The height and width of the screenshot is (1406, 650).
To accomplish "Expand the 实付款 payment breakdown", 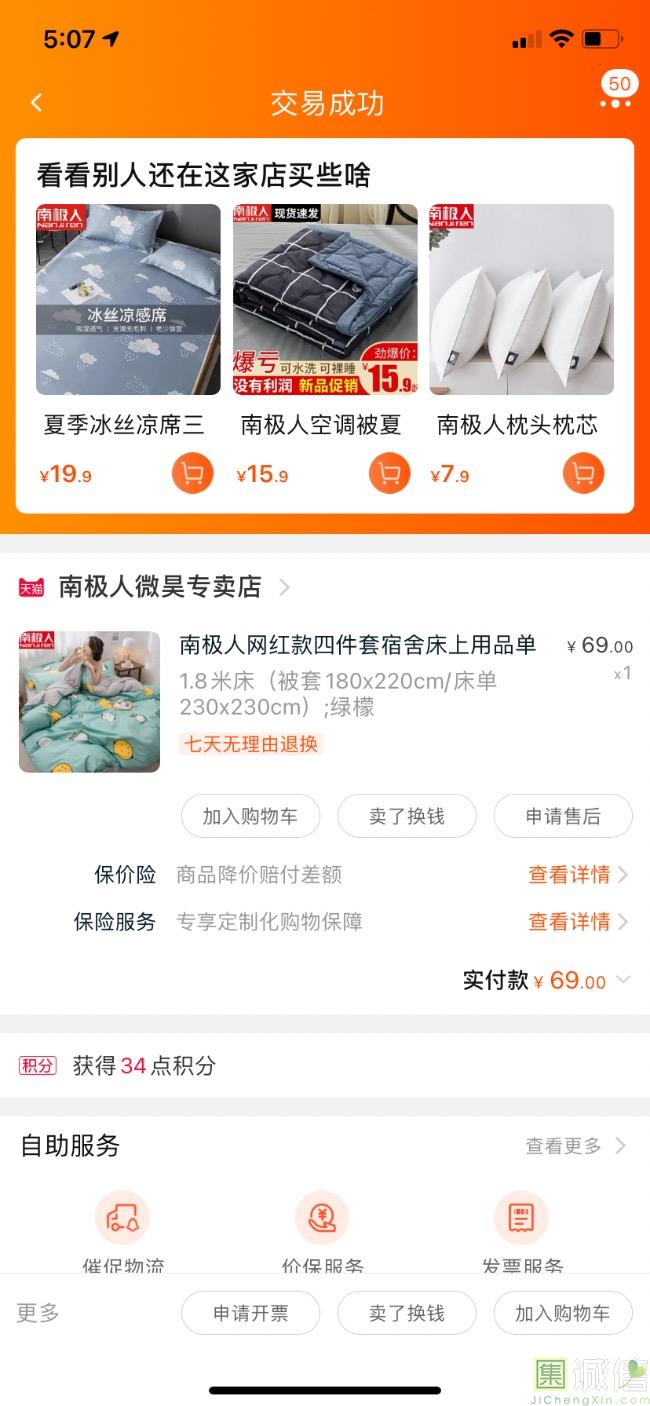I will [624, 980].
